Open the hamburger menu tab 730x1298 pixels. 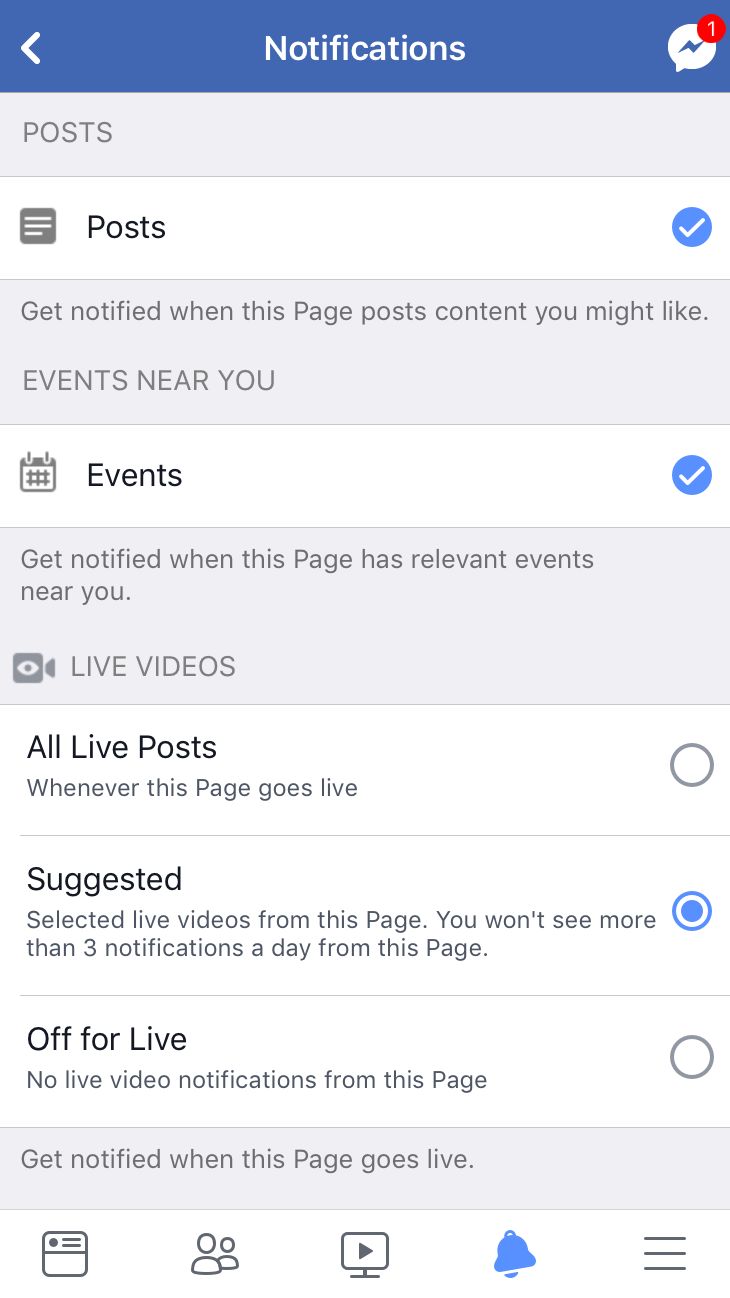point(665,1254)
